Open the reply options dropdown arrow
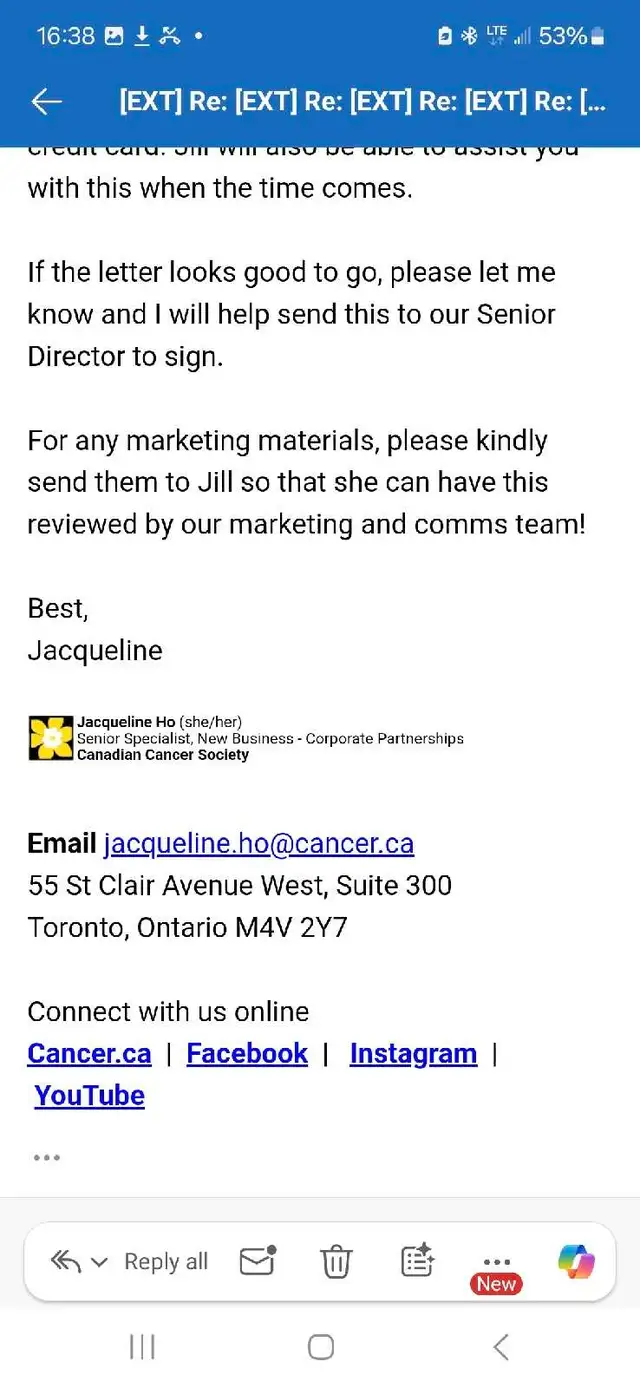640x1388 pixels. (x=99, y=1263)
